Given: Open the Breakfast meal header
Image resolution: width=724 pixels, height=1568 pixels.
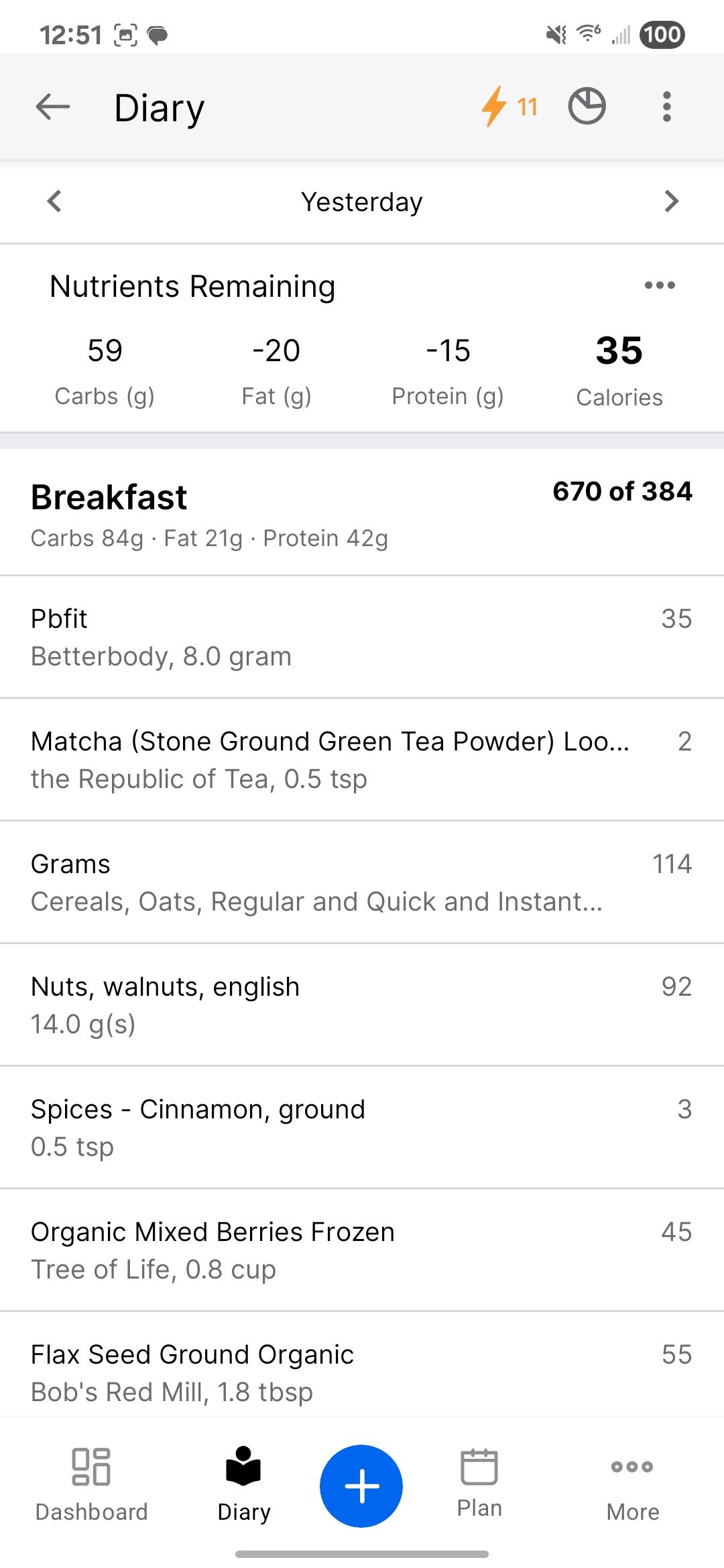Looking at the screenshot, I should [362, 513].
